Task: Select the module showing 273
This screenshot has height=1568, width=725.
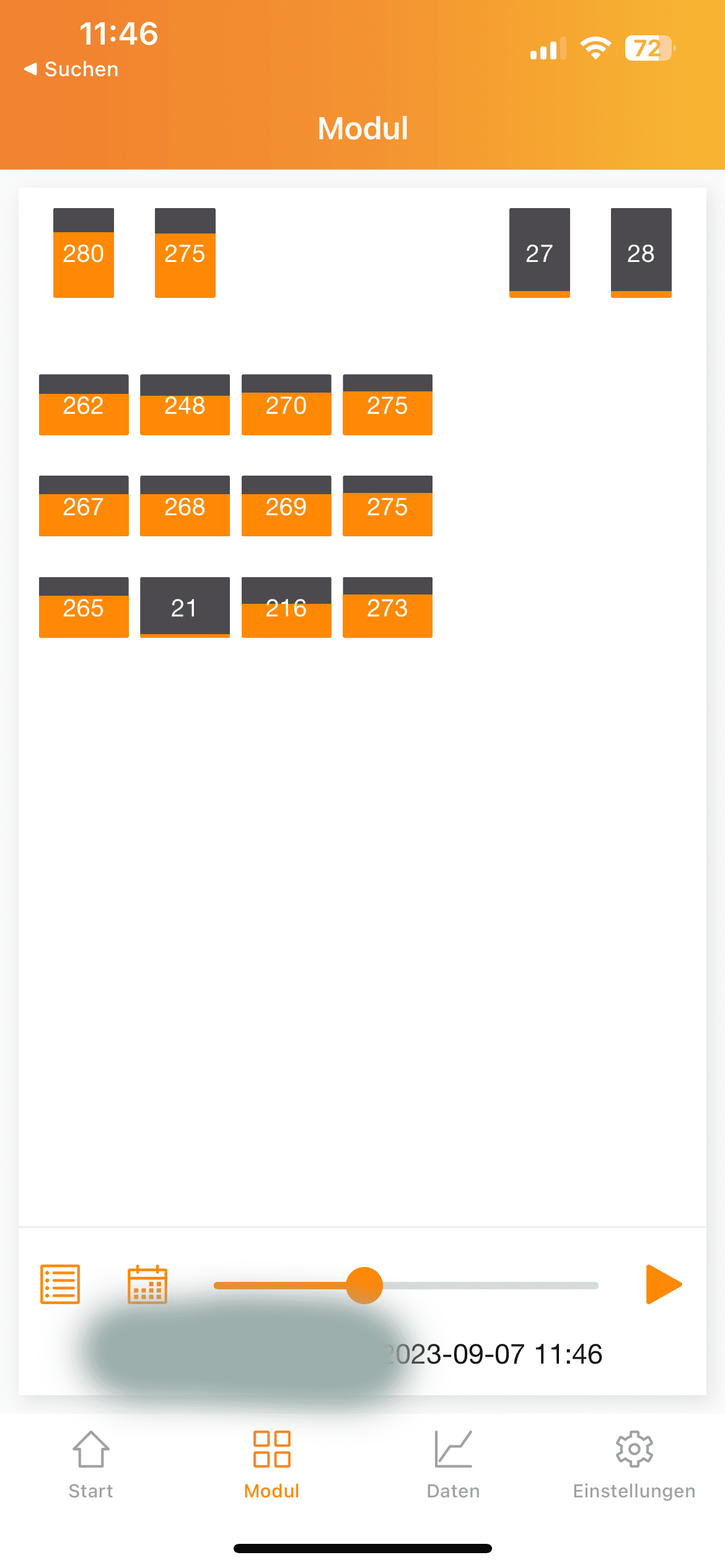Action: pyautogui.click(x=387, y=608)
